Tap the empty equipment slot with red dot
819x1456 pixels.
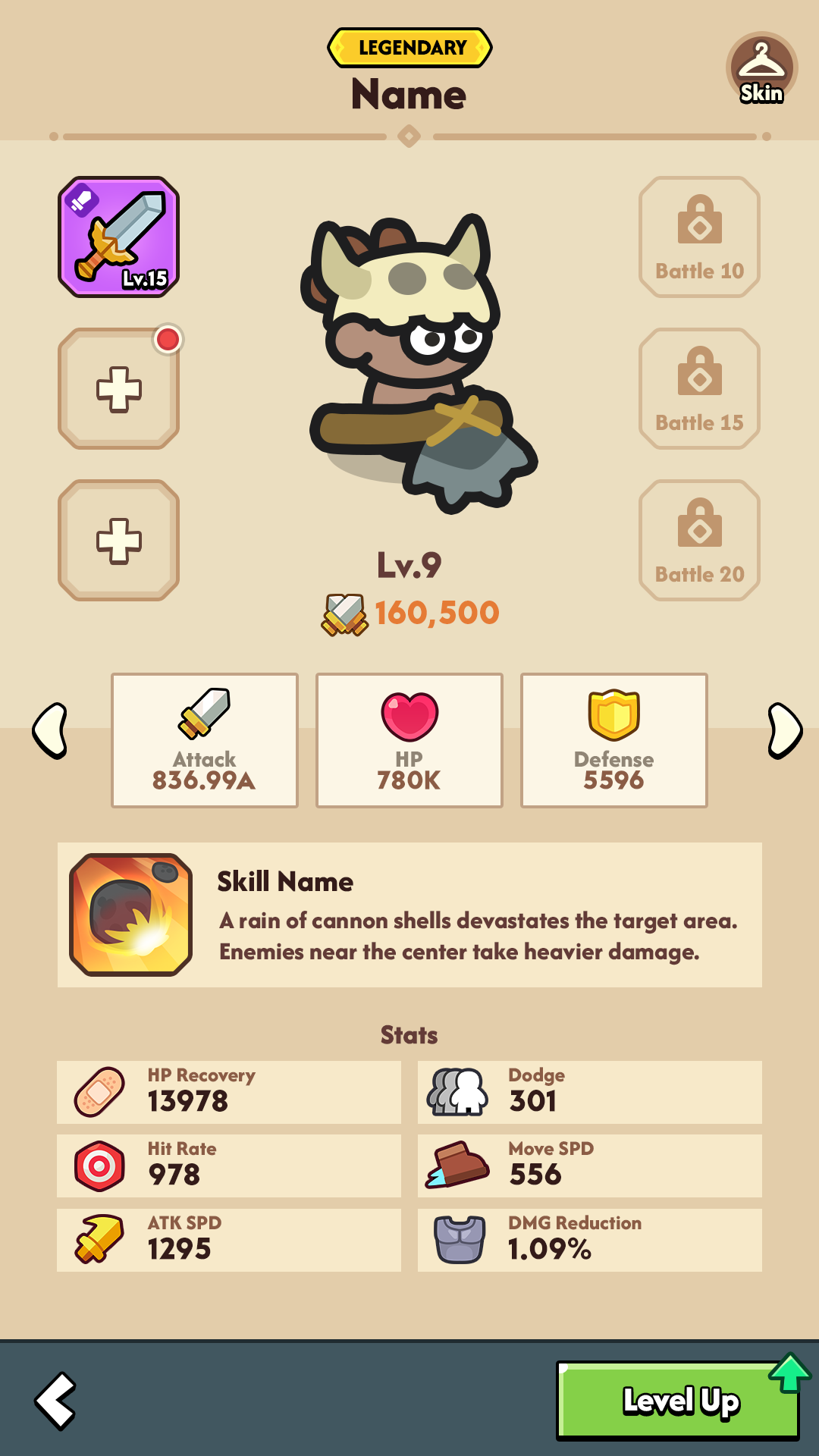119,389
